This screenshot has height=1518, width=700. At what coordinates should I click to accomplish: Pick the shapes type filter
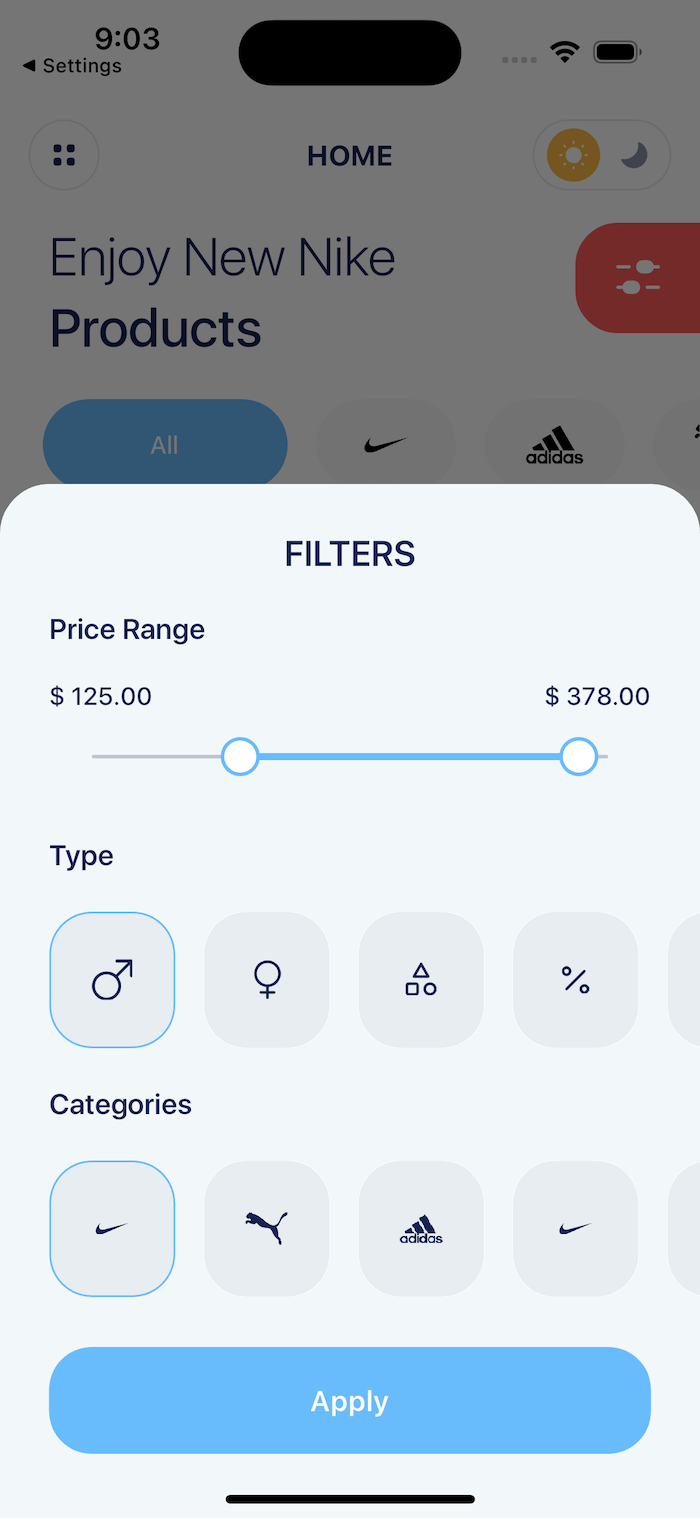tap(421, 980)
